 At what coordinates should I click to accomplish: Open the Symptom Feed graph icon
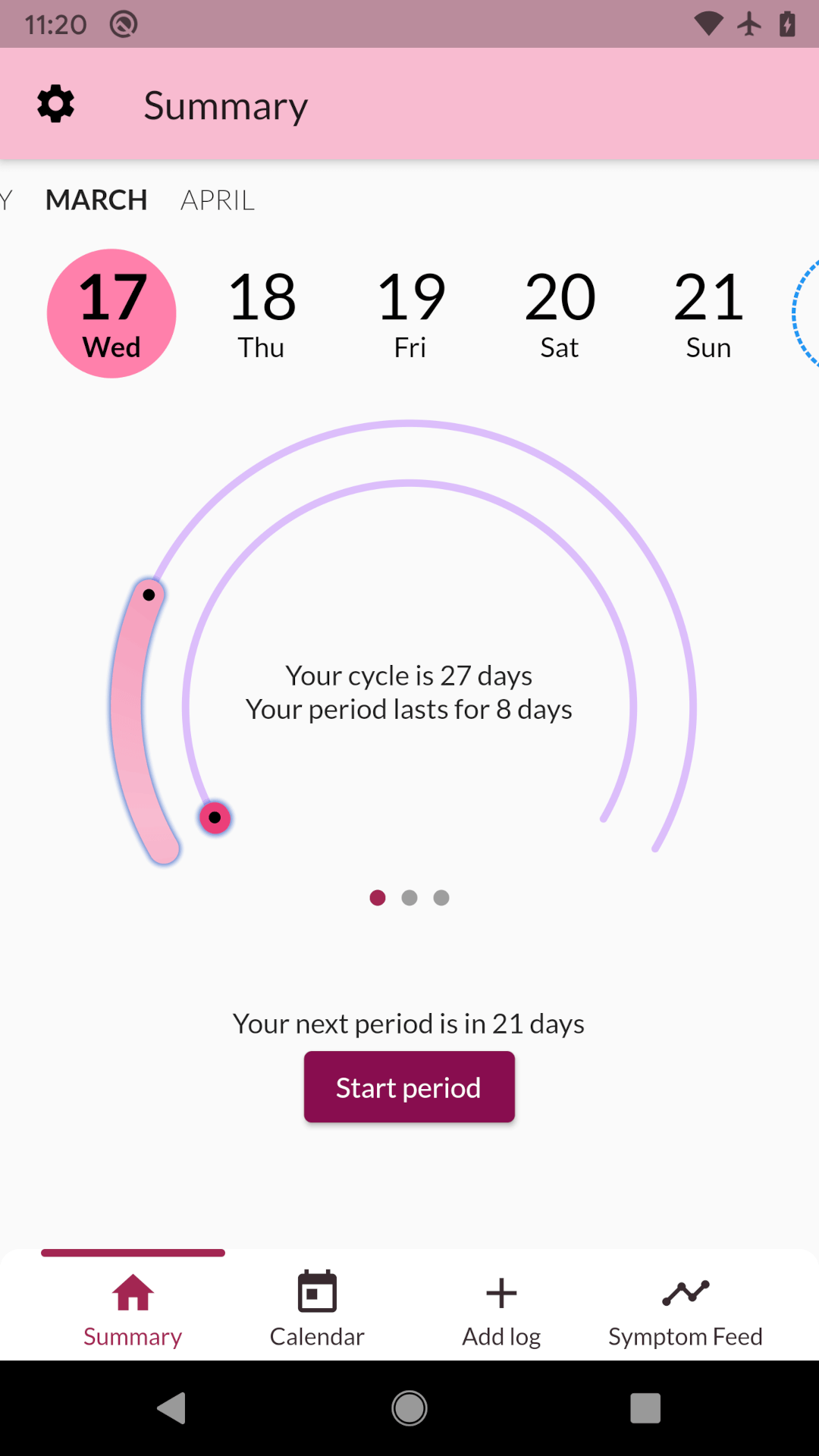pos(684,1291)
